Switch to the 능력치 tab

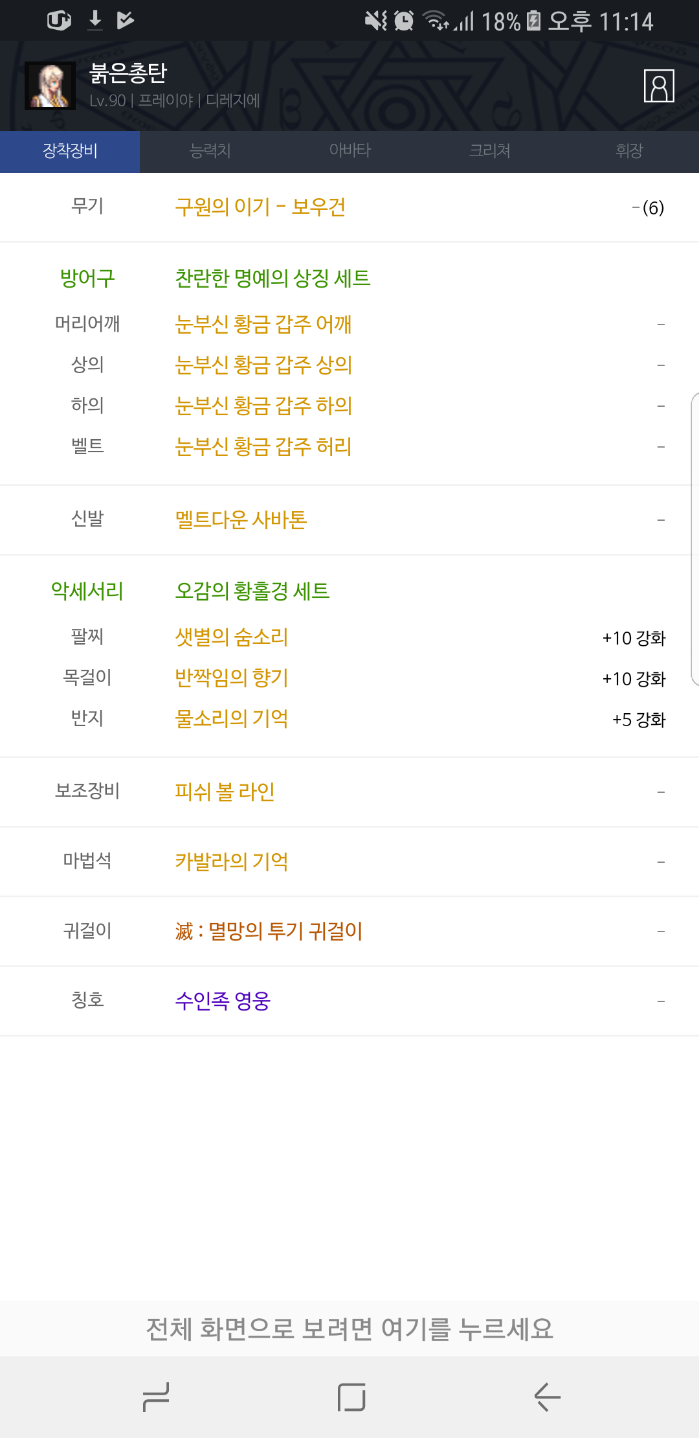(210, 152)
